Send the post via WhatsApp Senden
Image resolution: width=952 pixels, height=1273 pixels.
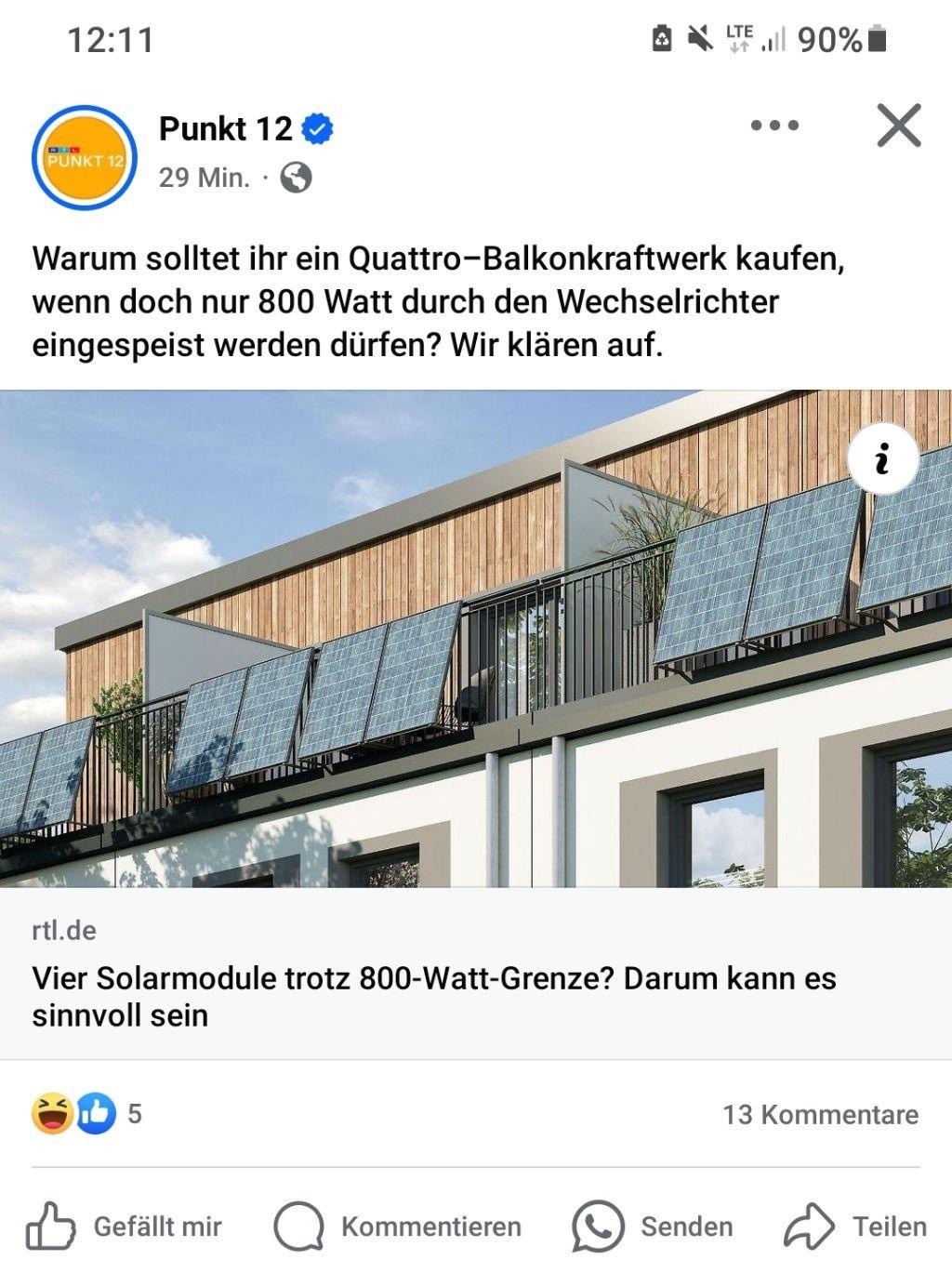pyautogui.click(x=653, y=1227)
